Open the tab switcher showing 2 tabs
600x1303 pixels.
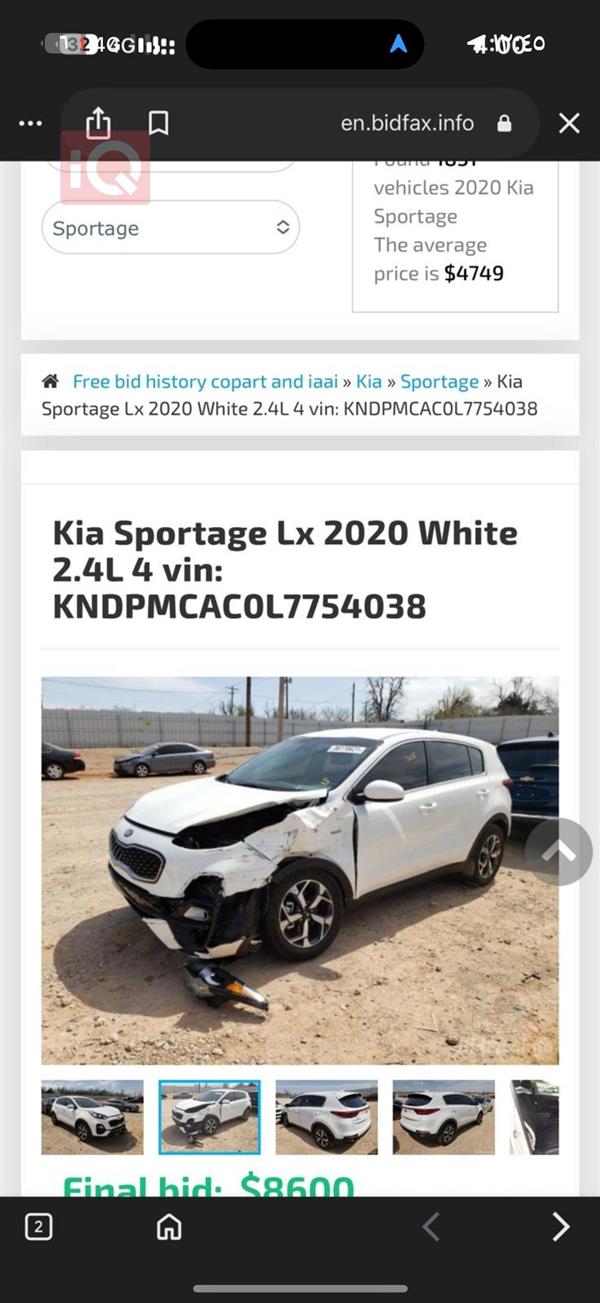pos(38,1226)
